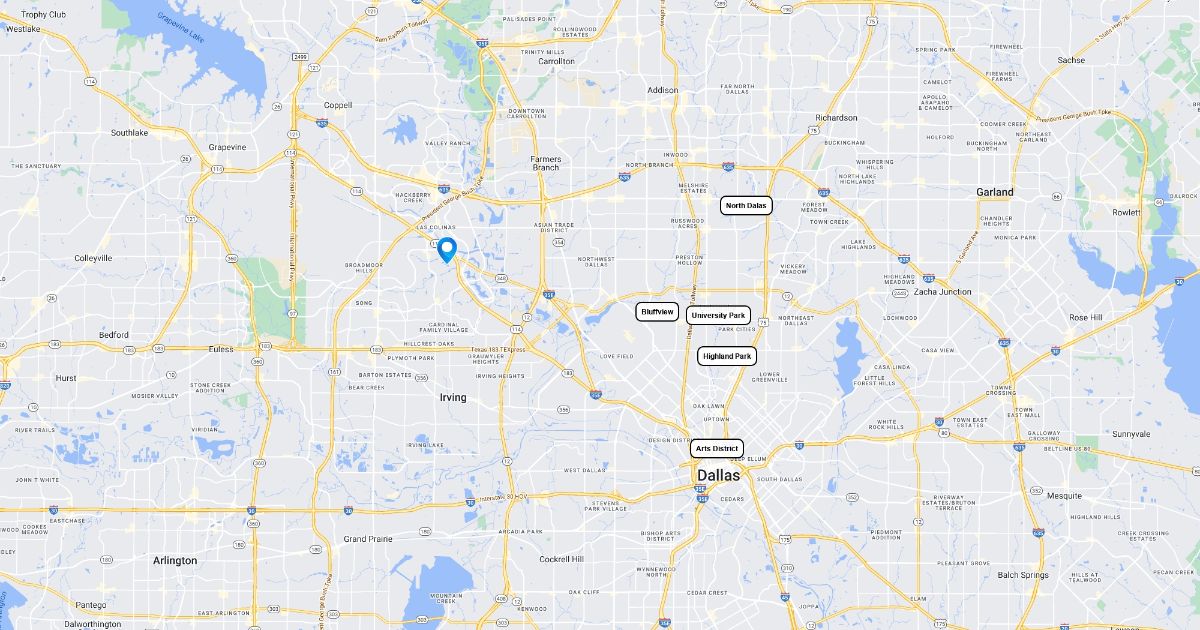Viewport: 1200px width, 630px height.
Task: Select the blue location pin near Las Colinas
Action: (x=447, y=249)
